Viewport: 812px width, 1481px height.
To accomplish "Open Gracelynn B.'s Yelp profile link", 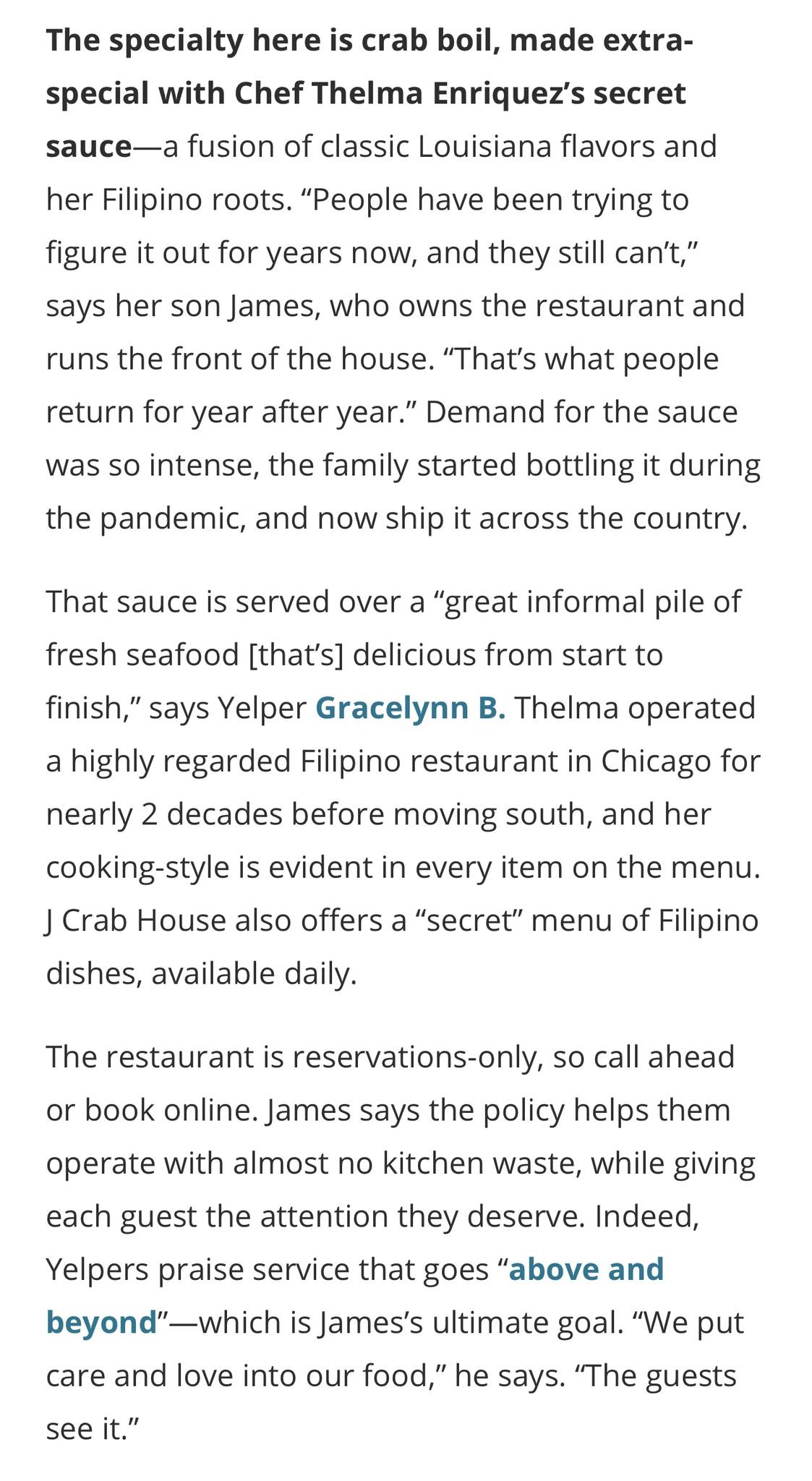I will (410, 708).
